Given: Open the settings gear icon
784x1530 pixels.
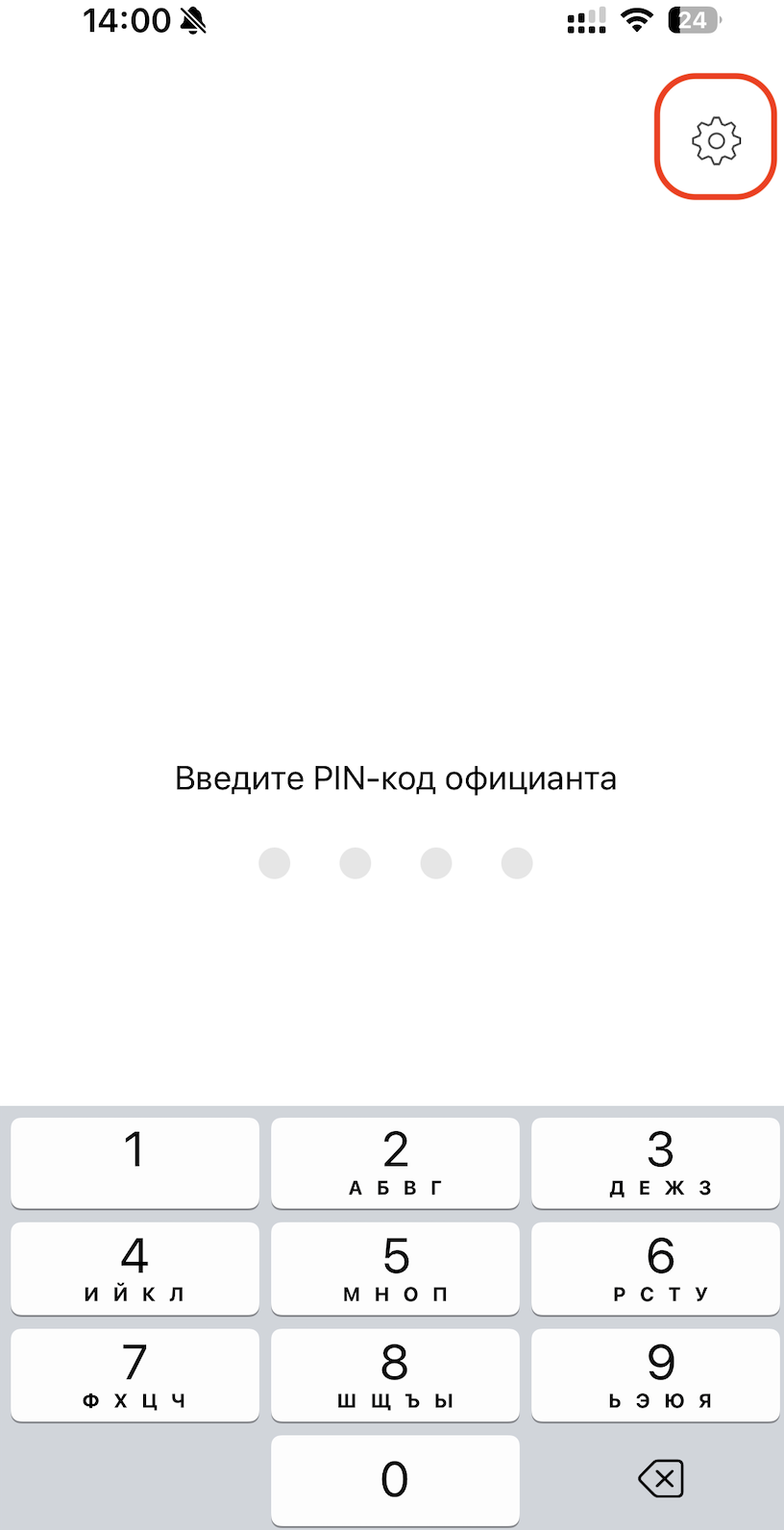Looking at the screenshot, I should pyautogui.click(x=716, y=140).
